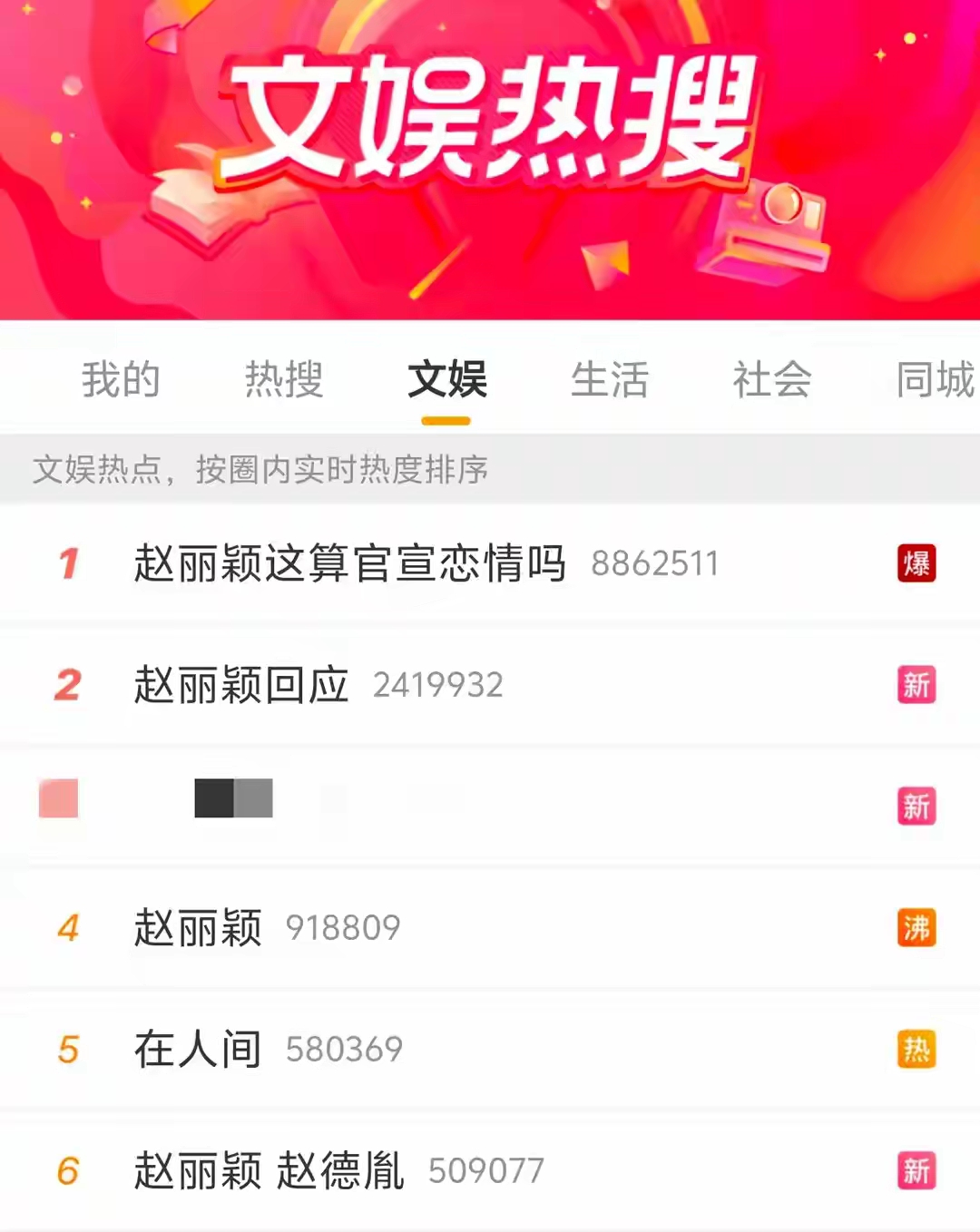Reselect the 文娱 tab
Screen dimensions: 980x1232
click(x=446, y=381)
